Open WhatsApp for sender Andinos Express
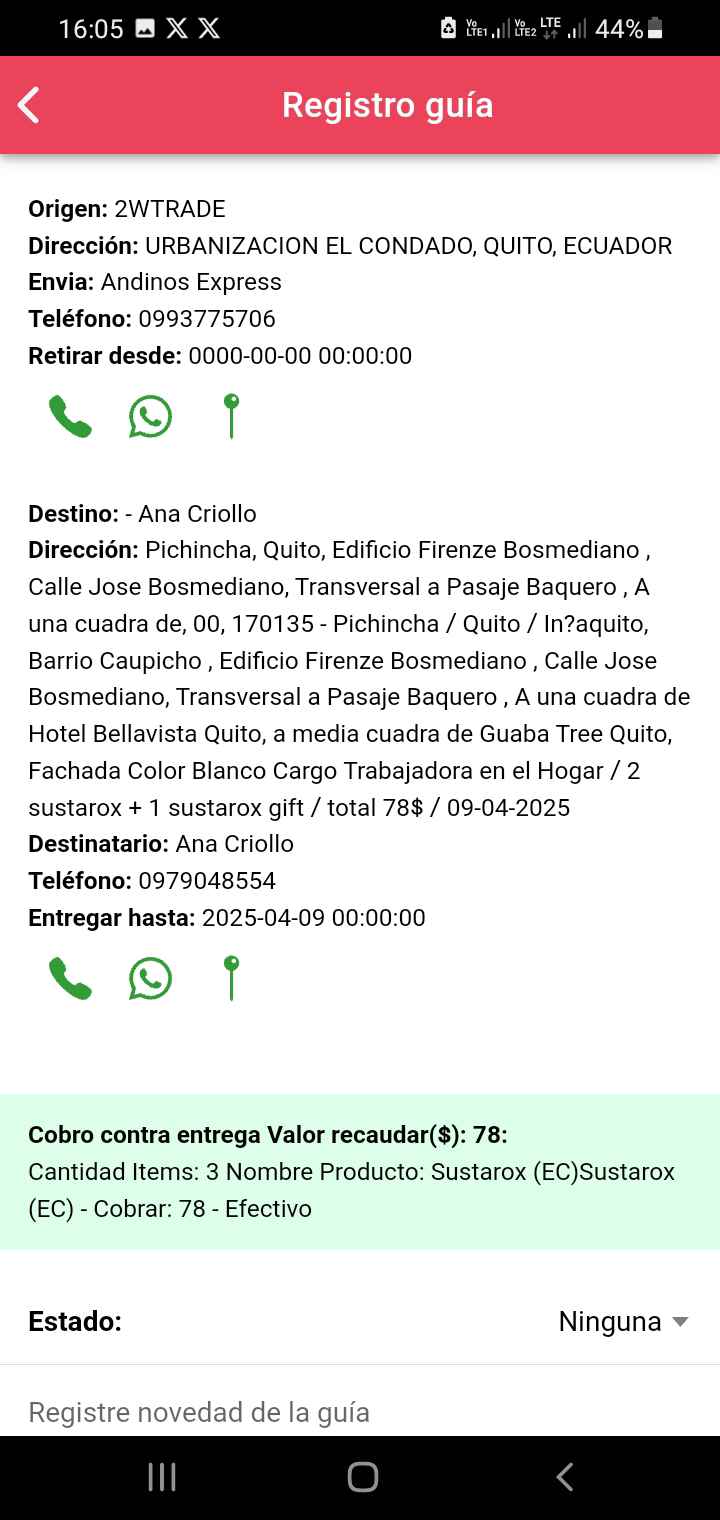720x1520 pixels. [x=150, y=417]
